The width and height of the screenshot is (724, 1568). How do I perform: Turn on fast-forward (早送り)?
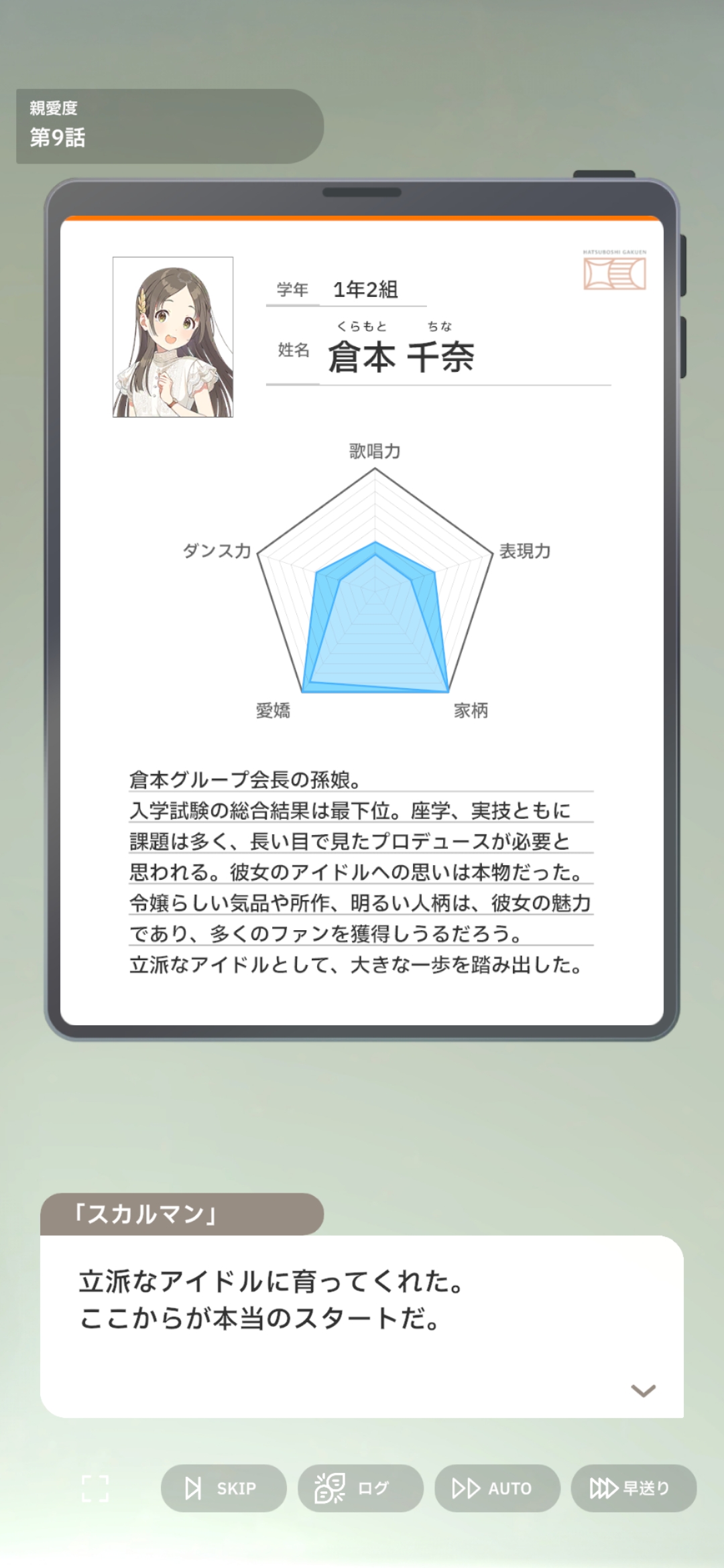coord(633,1488)
